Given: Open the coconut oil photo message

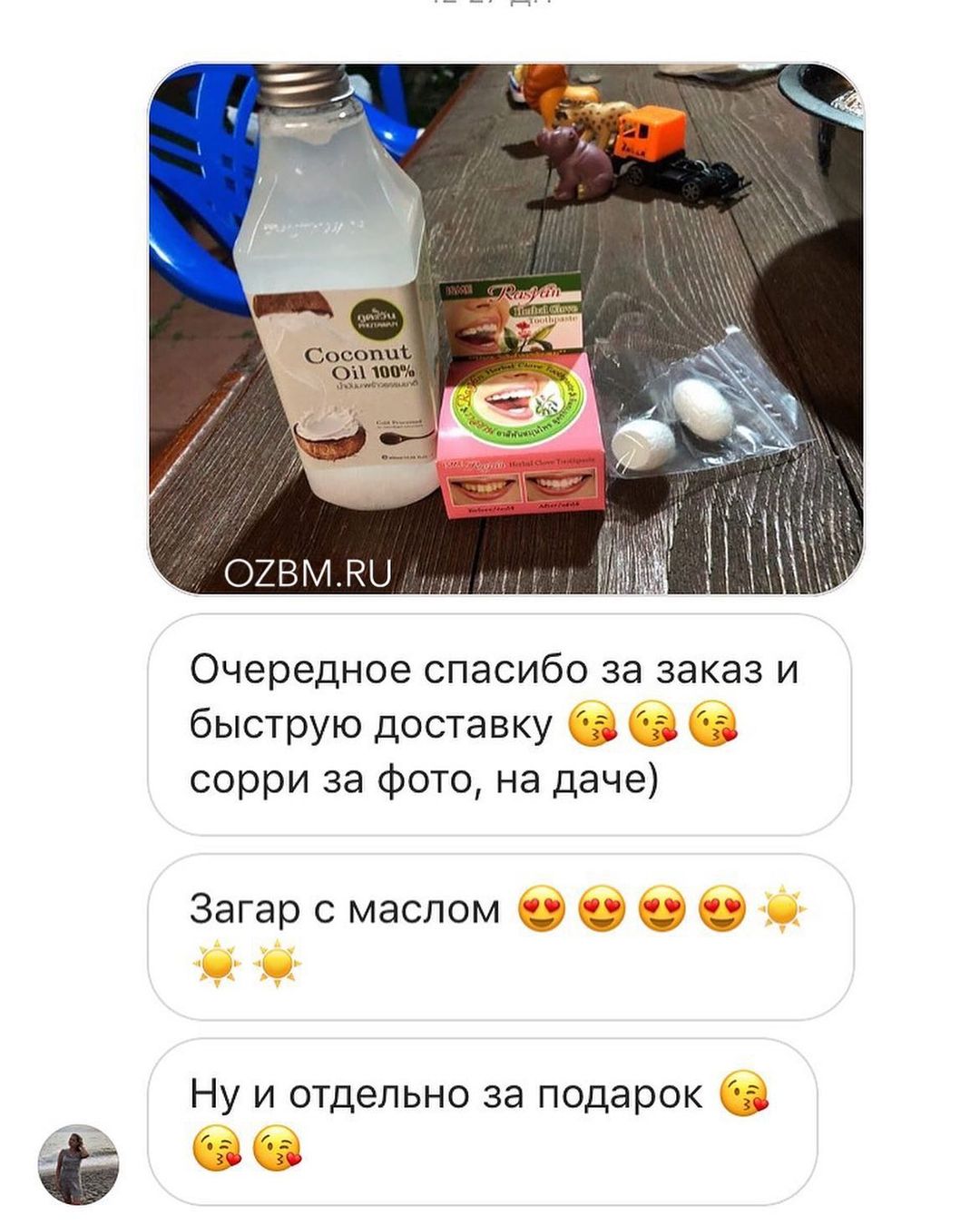Looking at the screenshot, I should [505, 328].
